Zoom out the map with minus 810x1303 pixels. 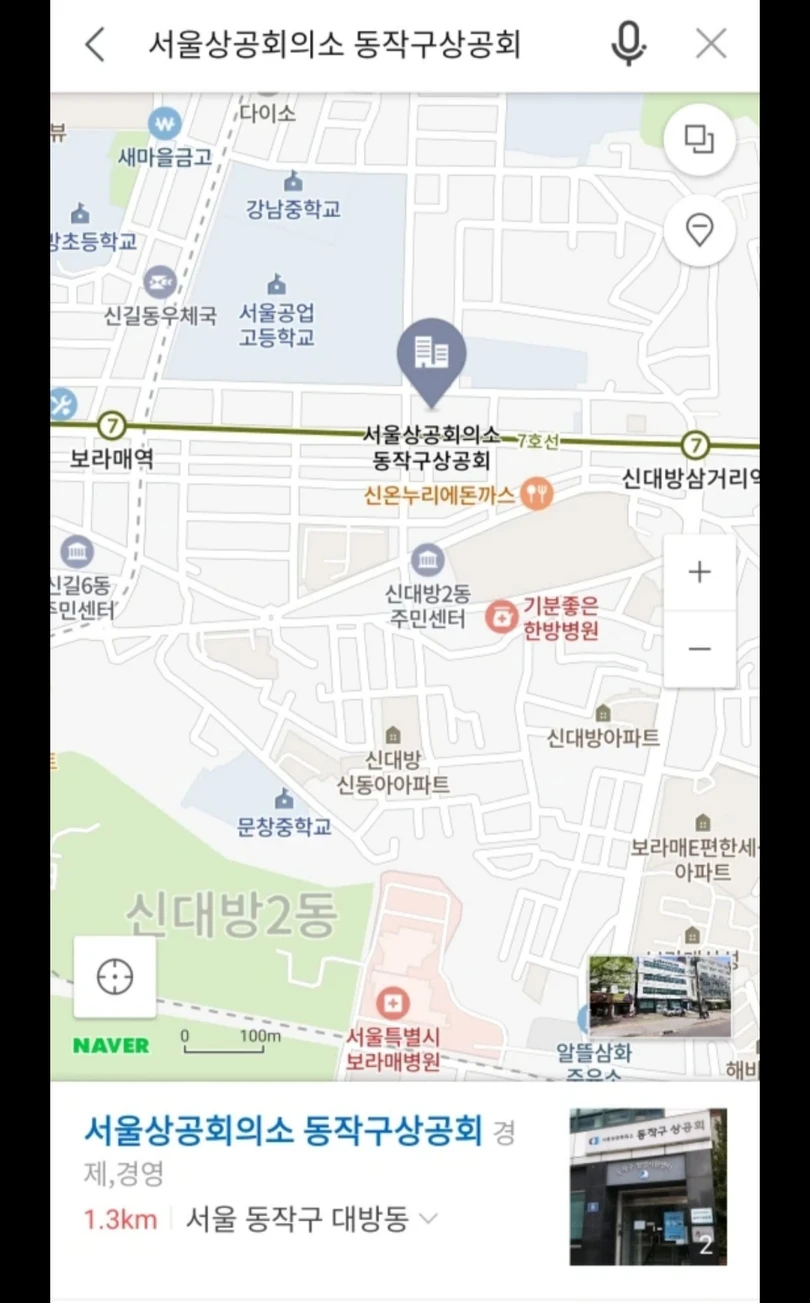(x=699, y=649)
